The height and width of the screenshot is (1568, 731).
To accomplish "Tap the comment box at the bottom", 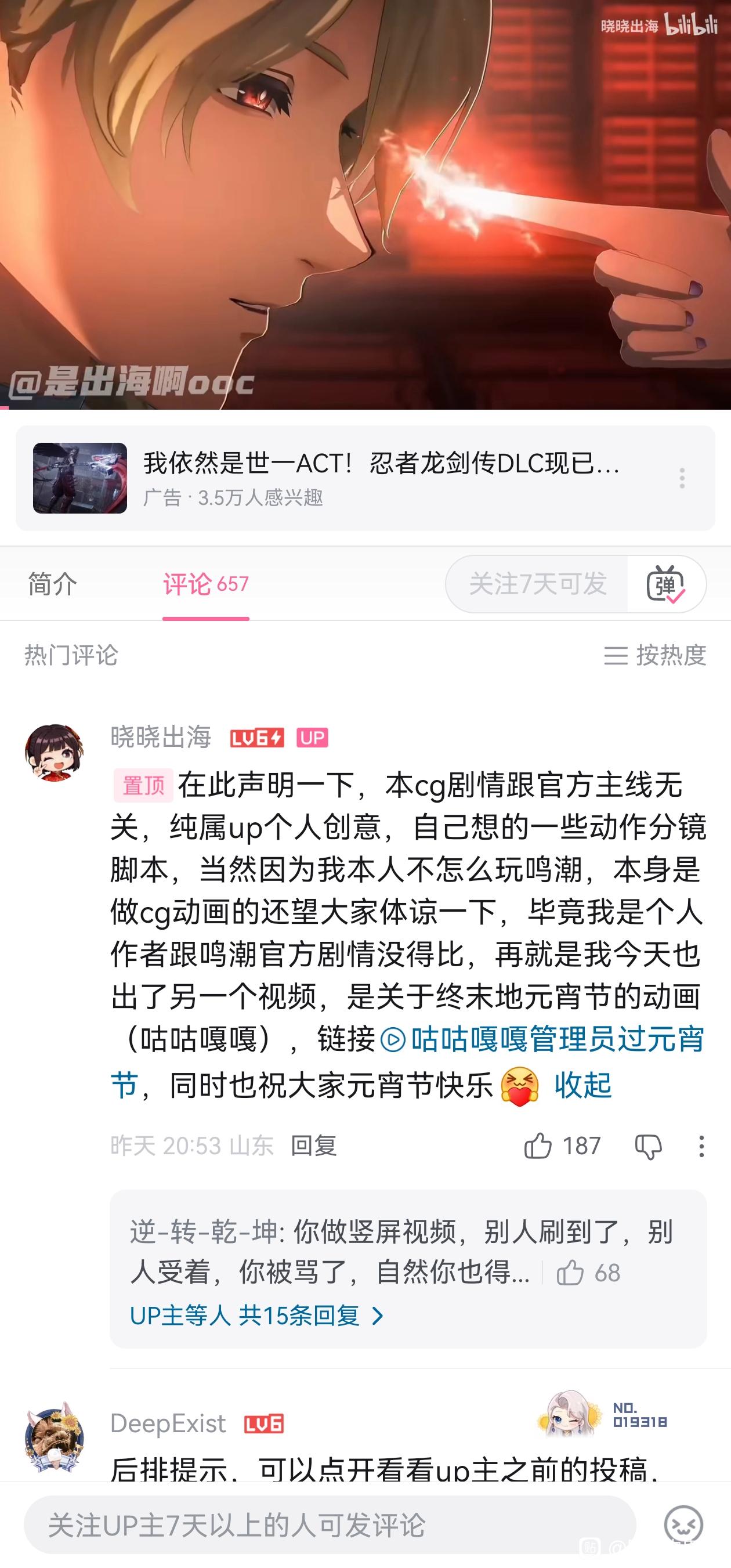I will [329, 1526].
